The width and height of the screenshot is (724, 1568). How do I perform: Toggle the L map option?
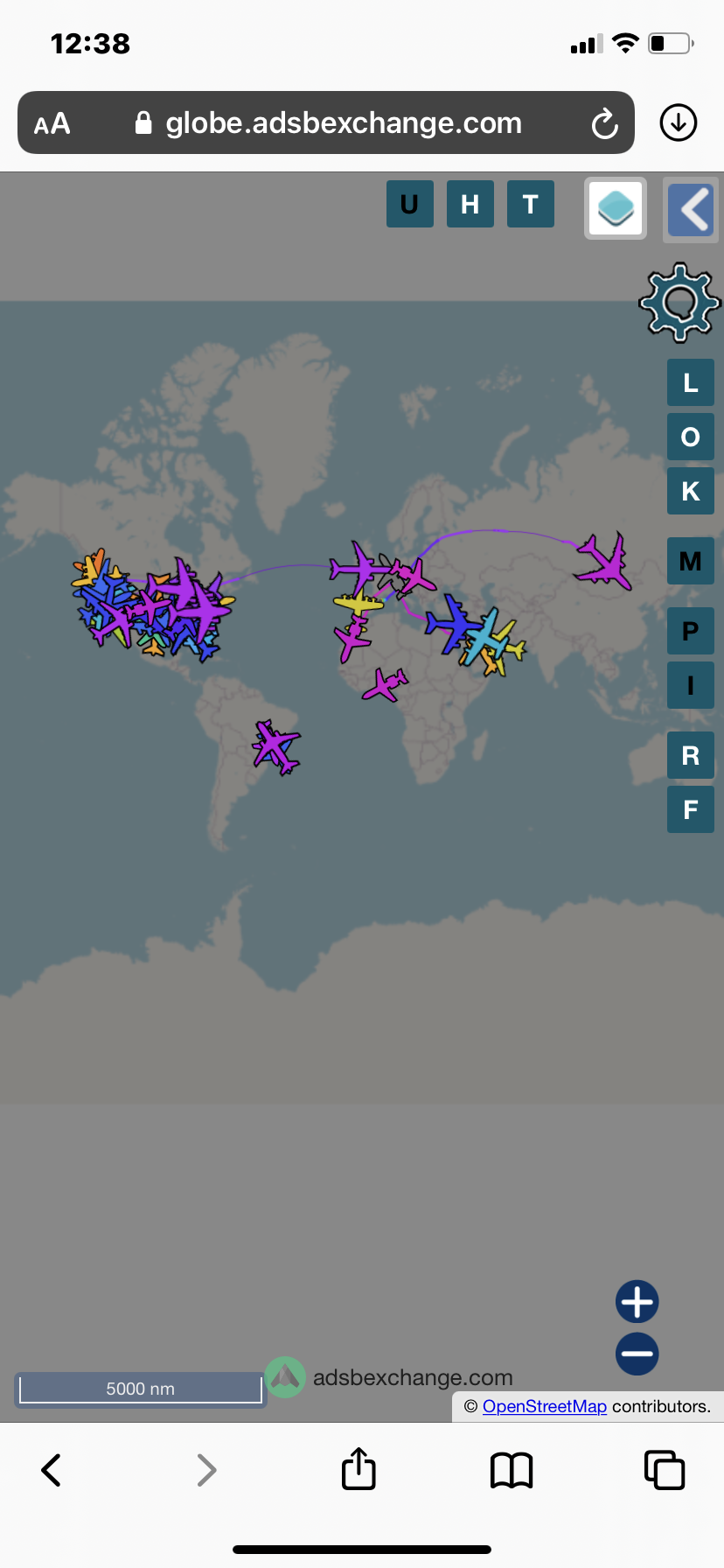point(691,382)
